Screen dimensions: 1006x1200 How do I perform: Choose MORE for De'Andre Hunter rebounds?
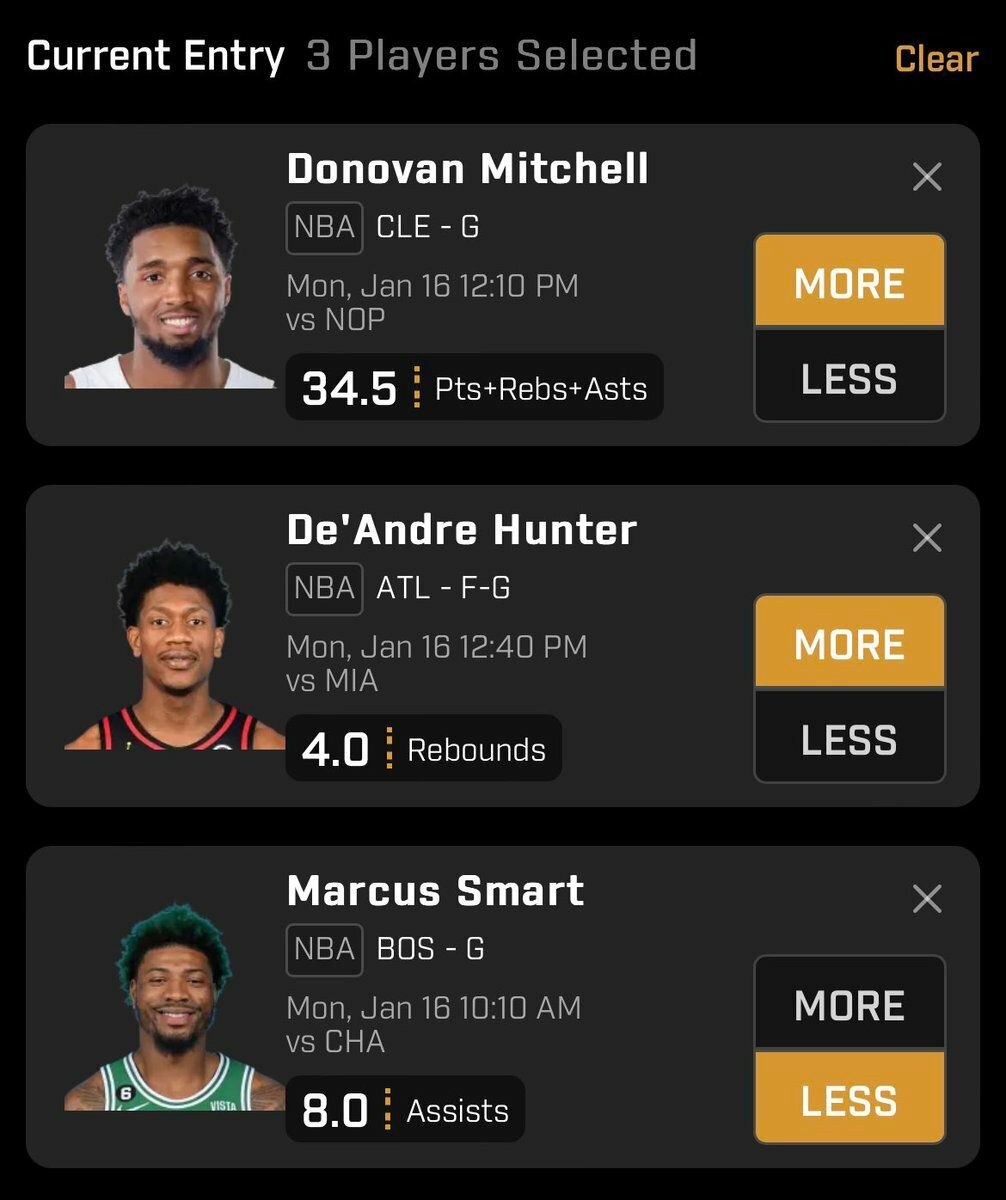click(x=849, y=643)
